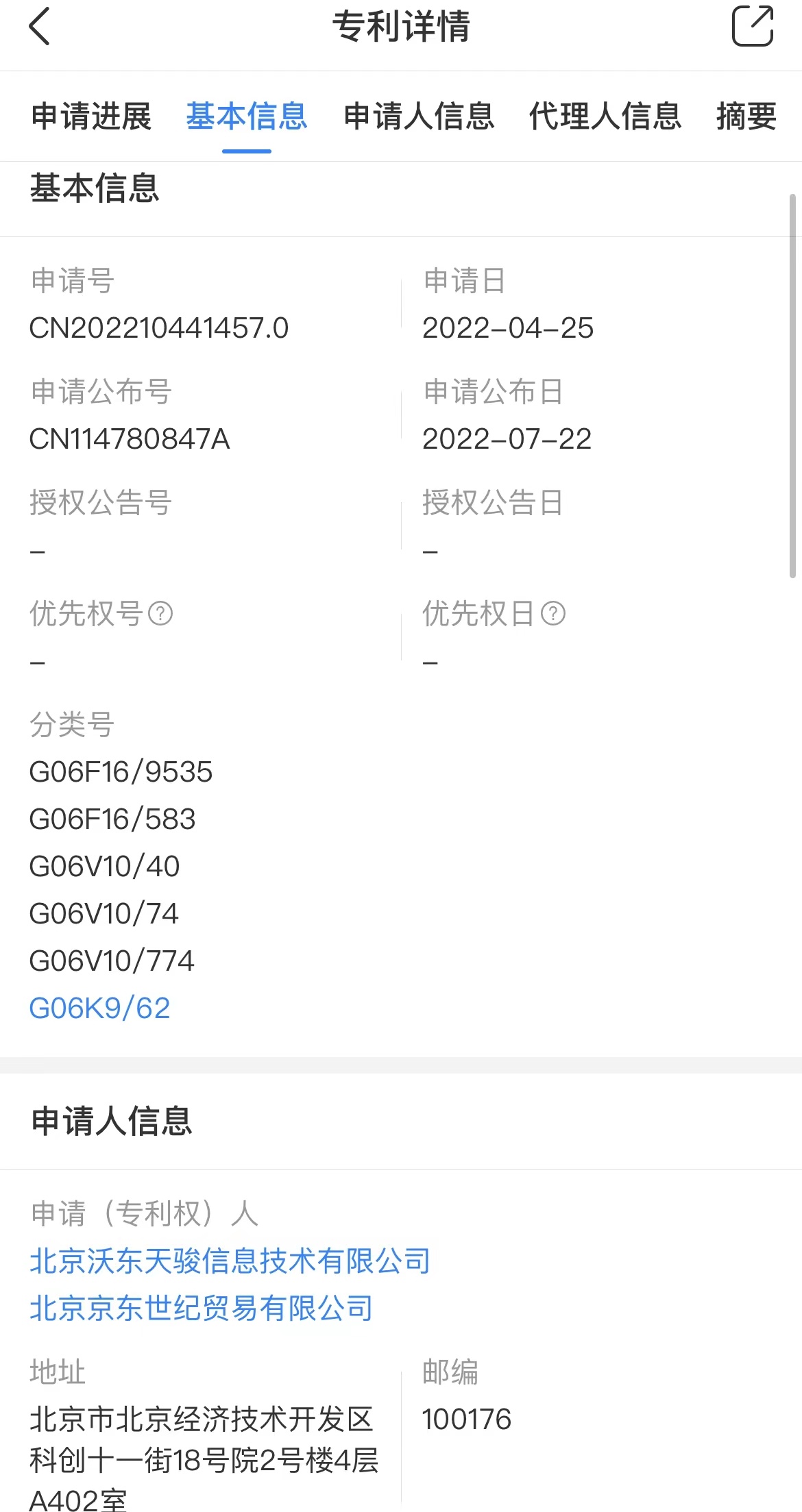
Task: Jump to the 摘要 tab
Action: click(746, 116)
